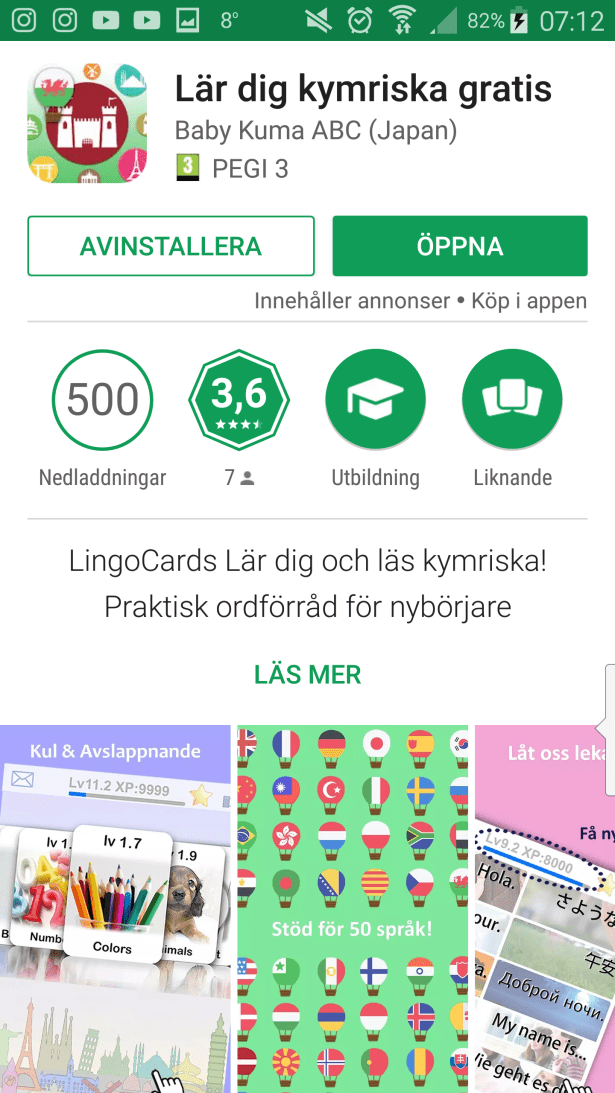615x1093 pixels.
Task: Open the app with ÖPPNA
Action: [460, 246]
